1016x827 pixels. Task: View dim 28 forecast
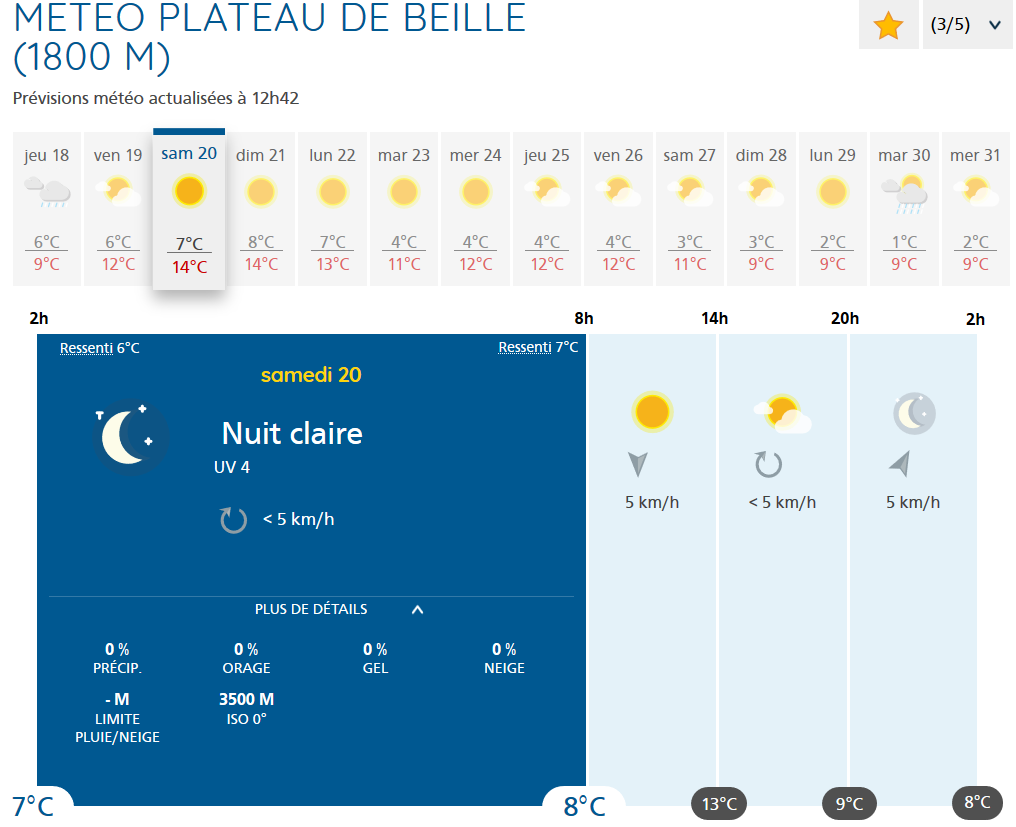[x=762, y=208]
